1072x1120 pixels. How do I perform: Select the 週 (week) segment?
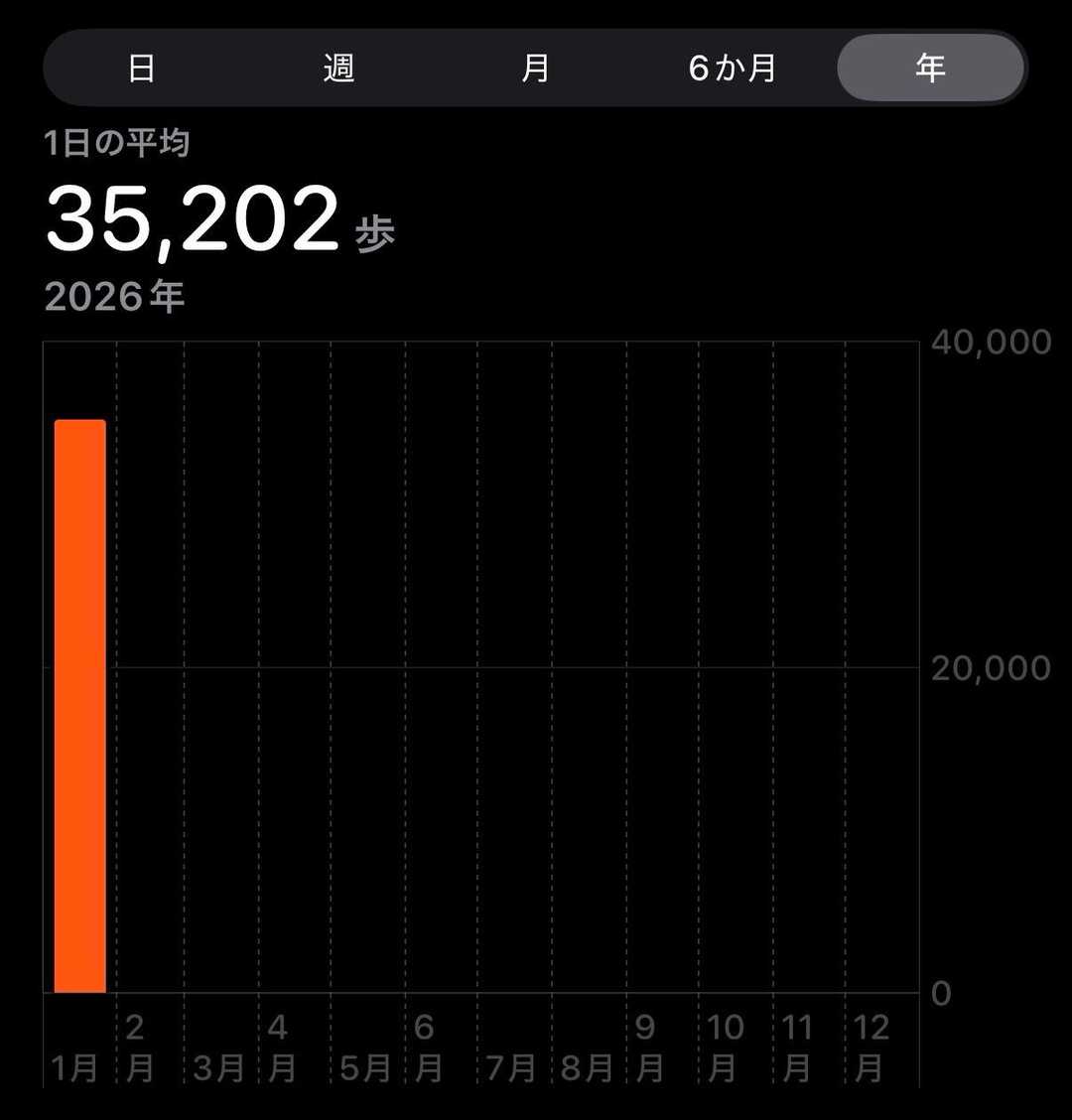338,69
